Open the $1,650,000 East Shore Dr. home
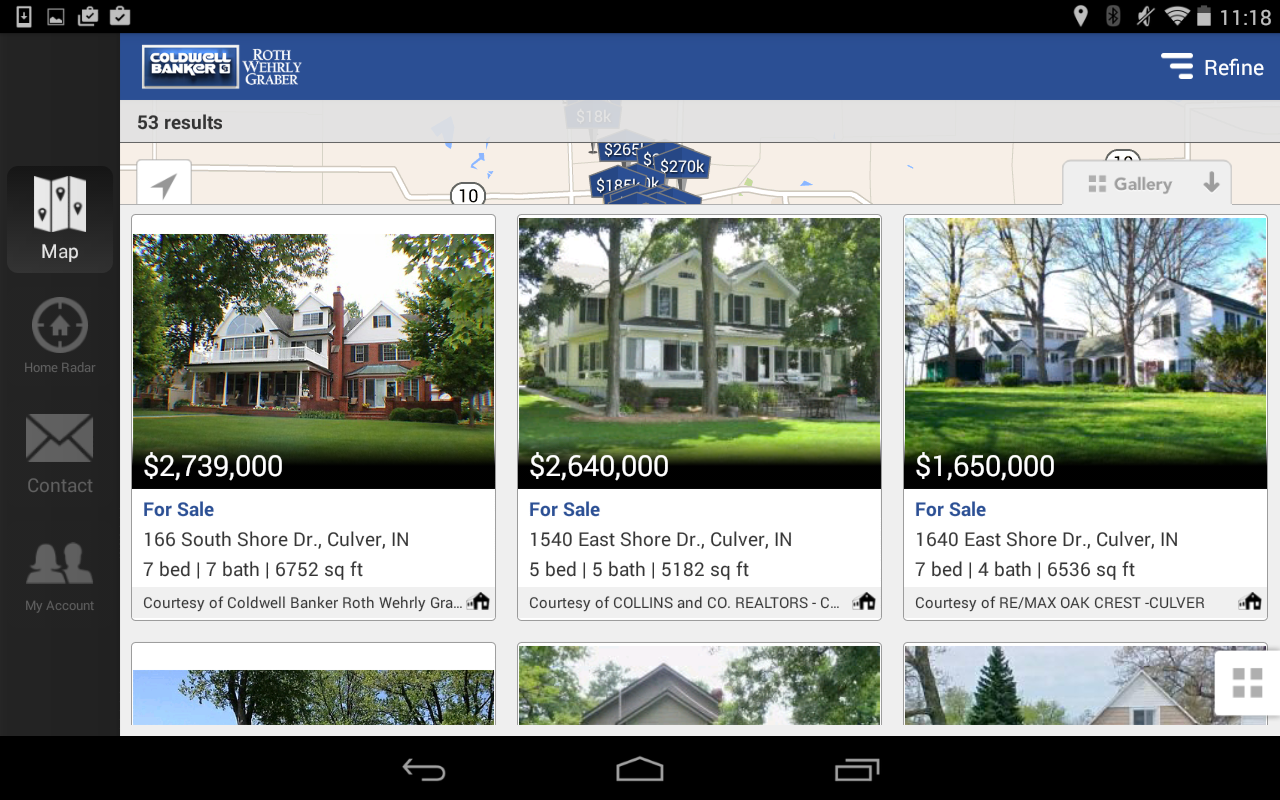 [x=1085, y=417]
